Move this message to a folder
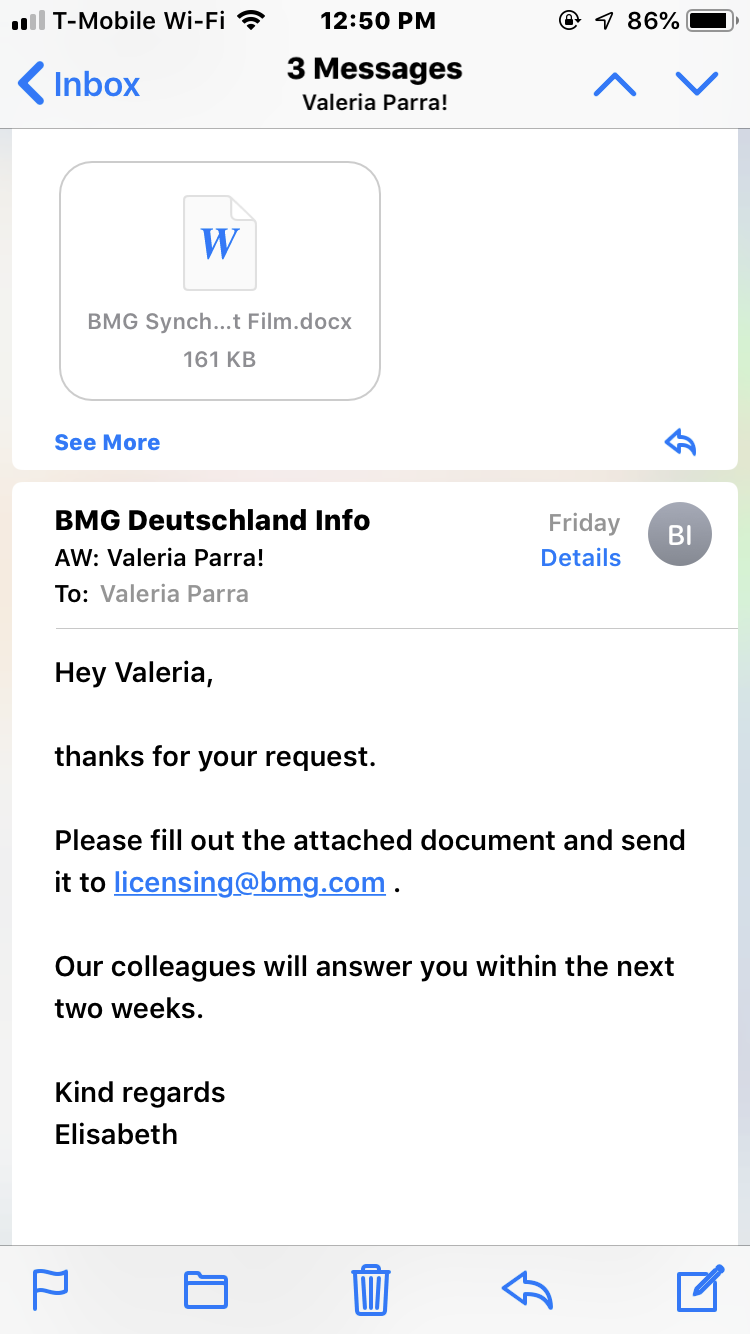This screenshot has height=1334, width=750. tap(206, 1289)
